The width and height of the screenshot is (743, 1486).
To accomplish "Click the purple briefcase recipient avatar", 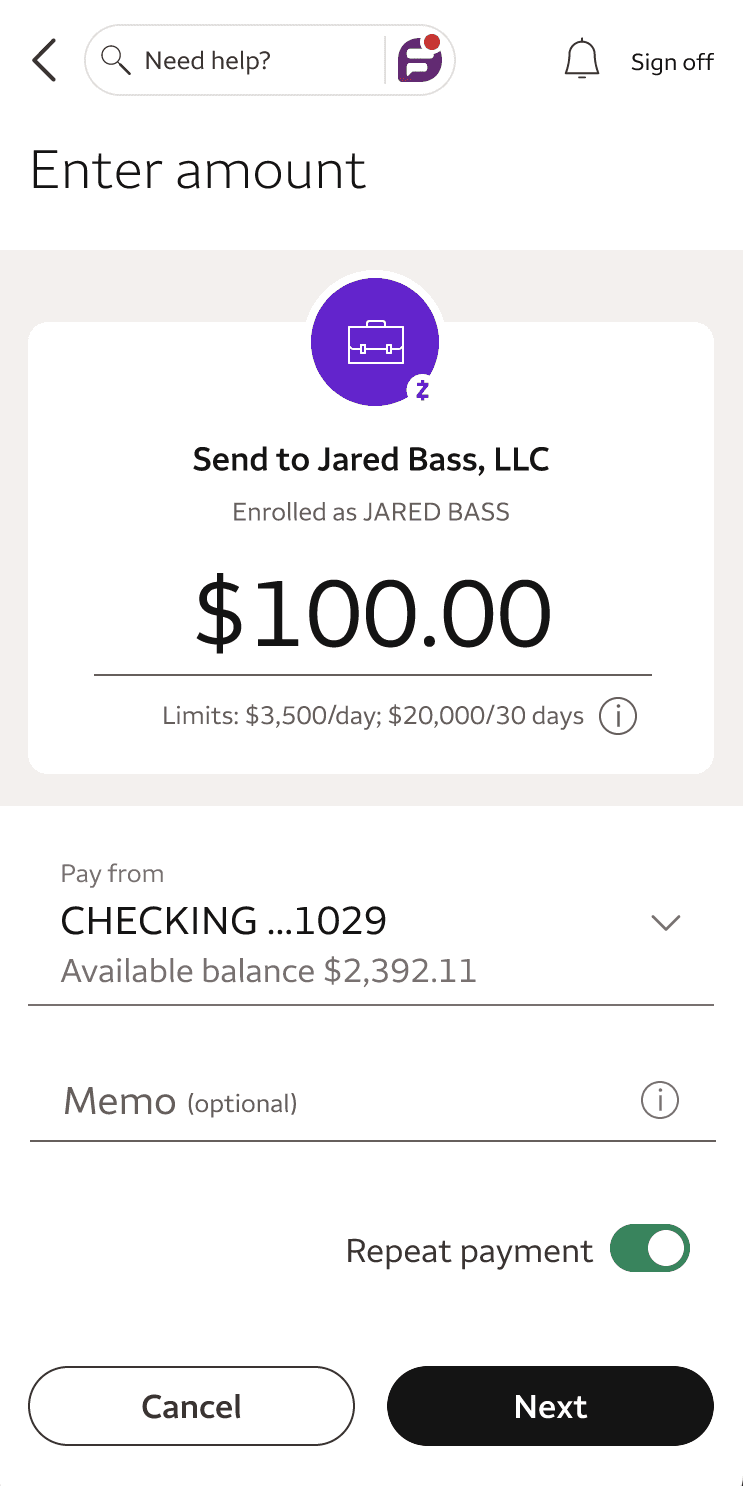I will pos(375,341).
